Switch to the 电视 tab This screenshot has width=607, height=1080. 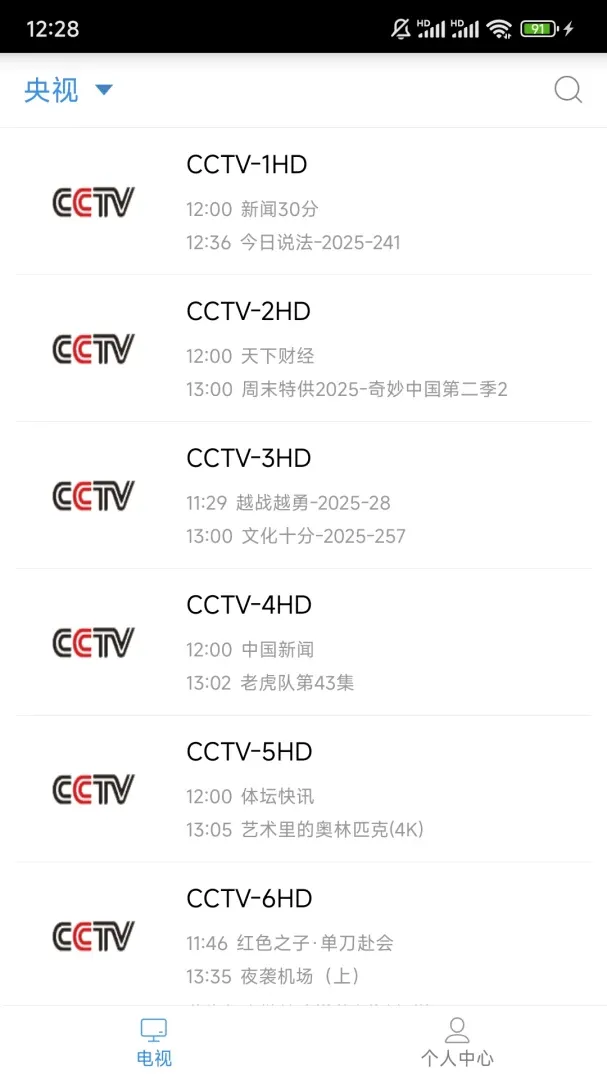(x=154, y=1043)
